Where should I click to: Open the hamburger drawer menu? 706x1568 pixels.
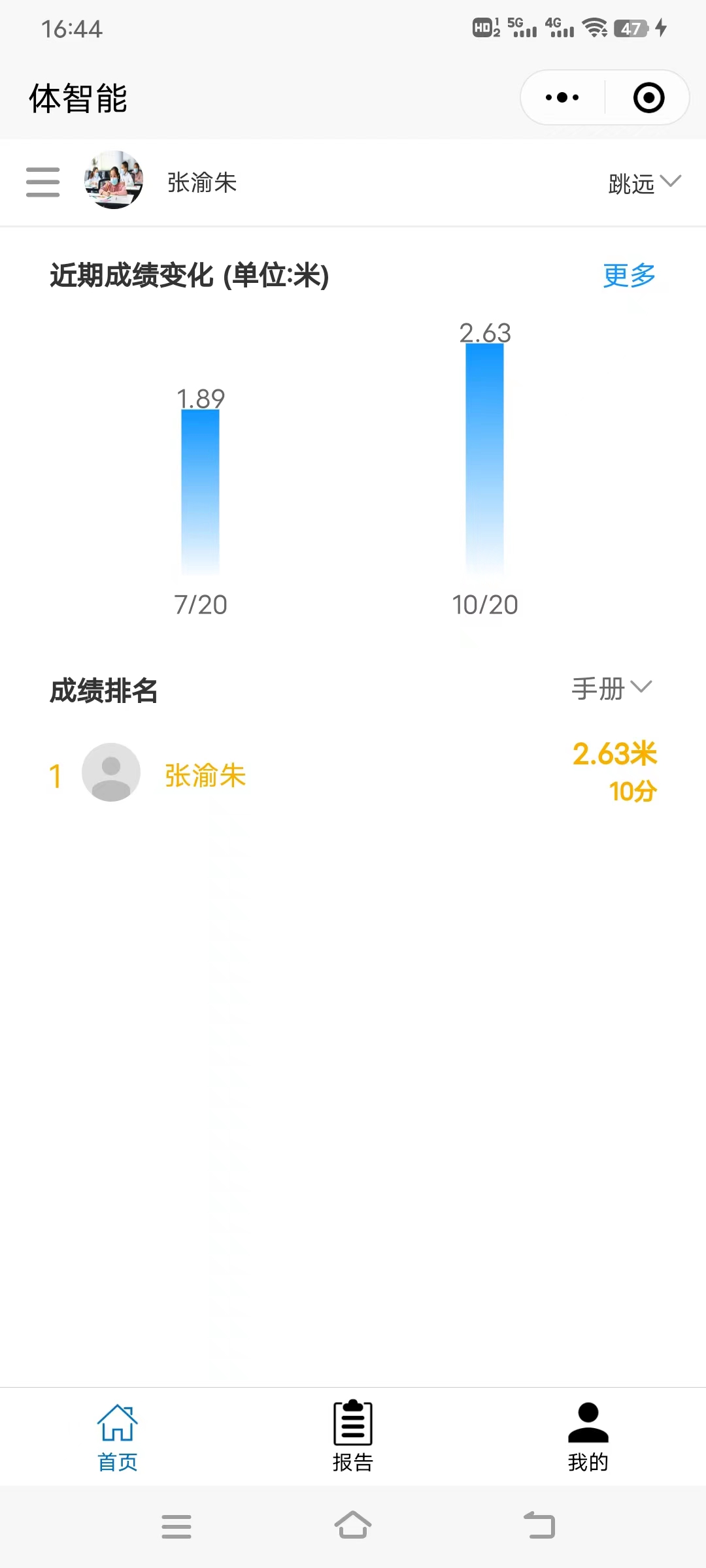click(43, 182)
